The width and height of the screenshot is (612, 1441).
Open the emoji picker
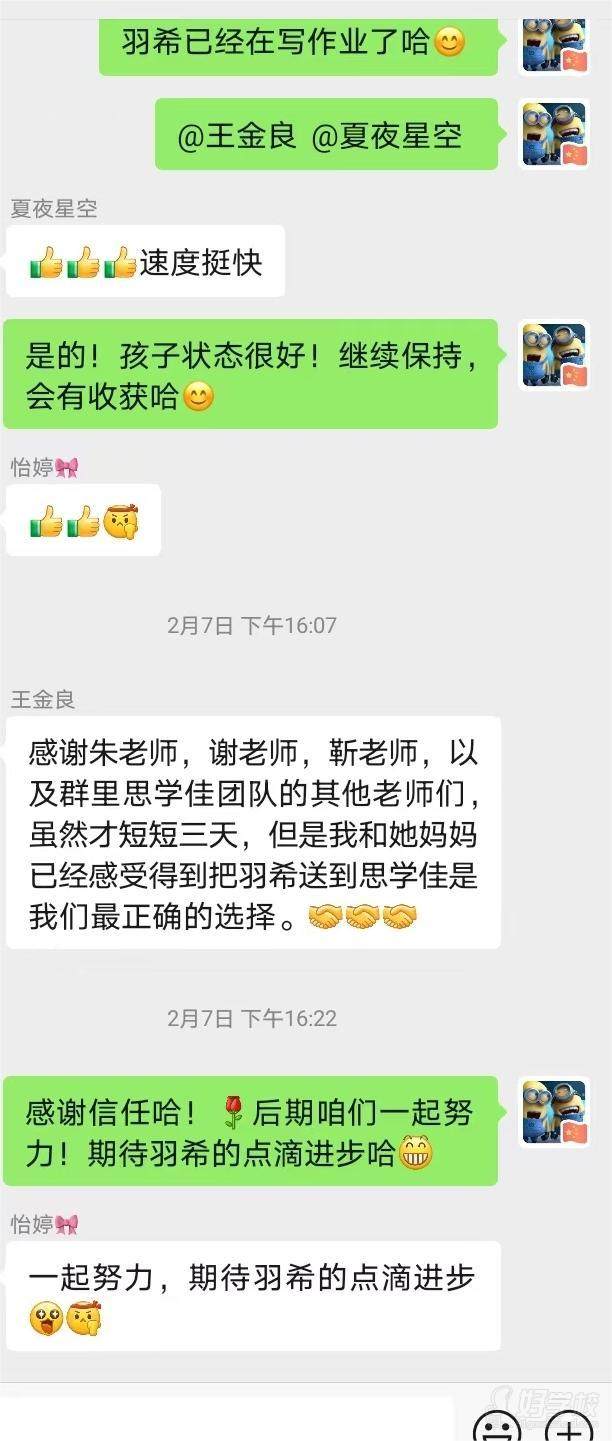tap(497, 1427)
